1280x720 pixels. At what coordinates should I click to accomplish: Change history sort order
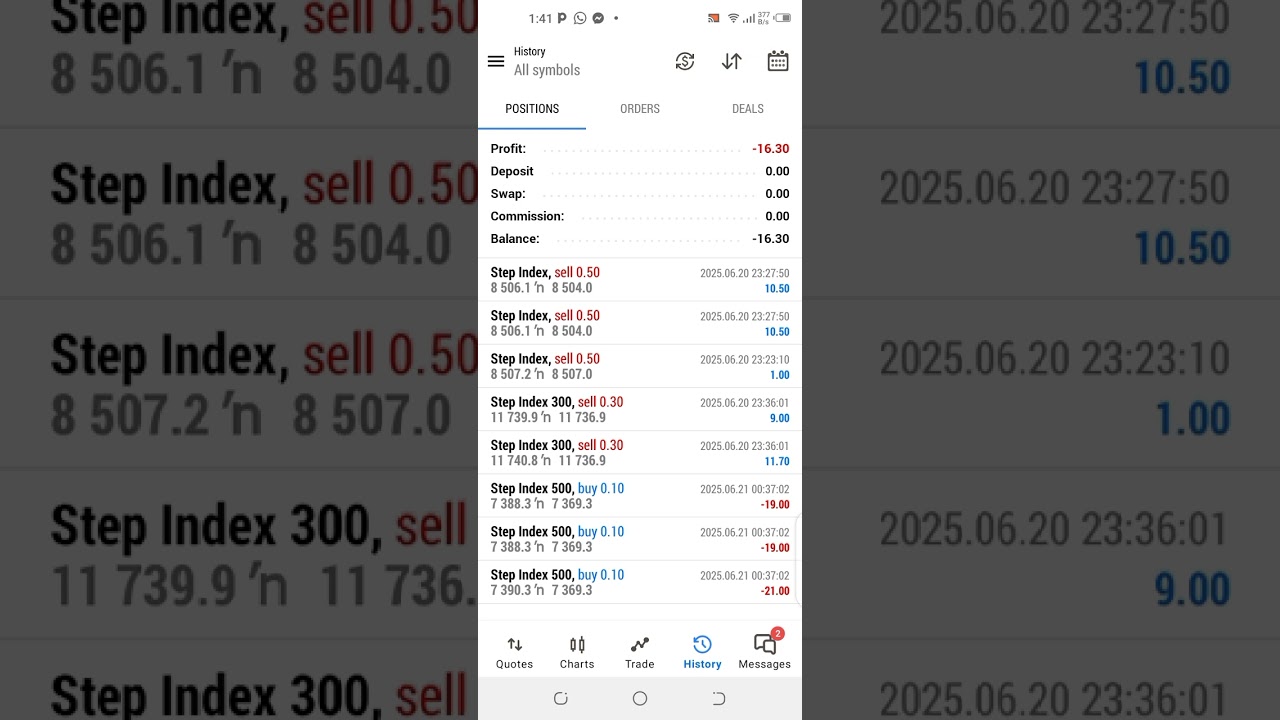click(731, 61)
